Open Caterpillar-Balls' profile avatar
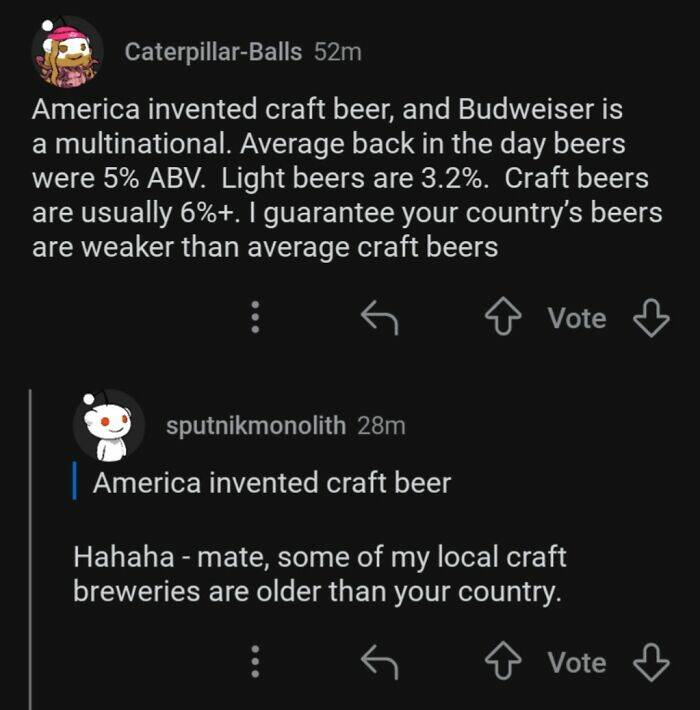The width and height of the screenshot is (700, 710). tap(66, 53)
